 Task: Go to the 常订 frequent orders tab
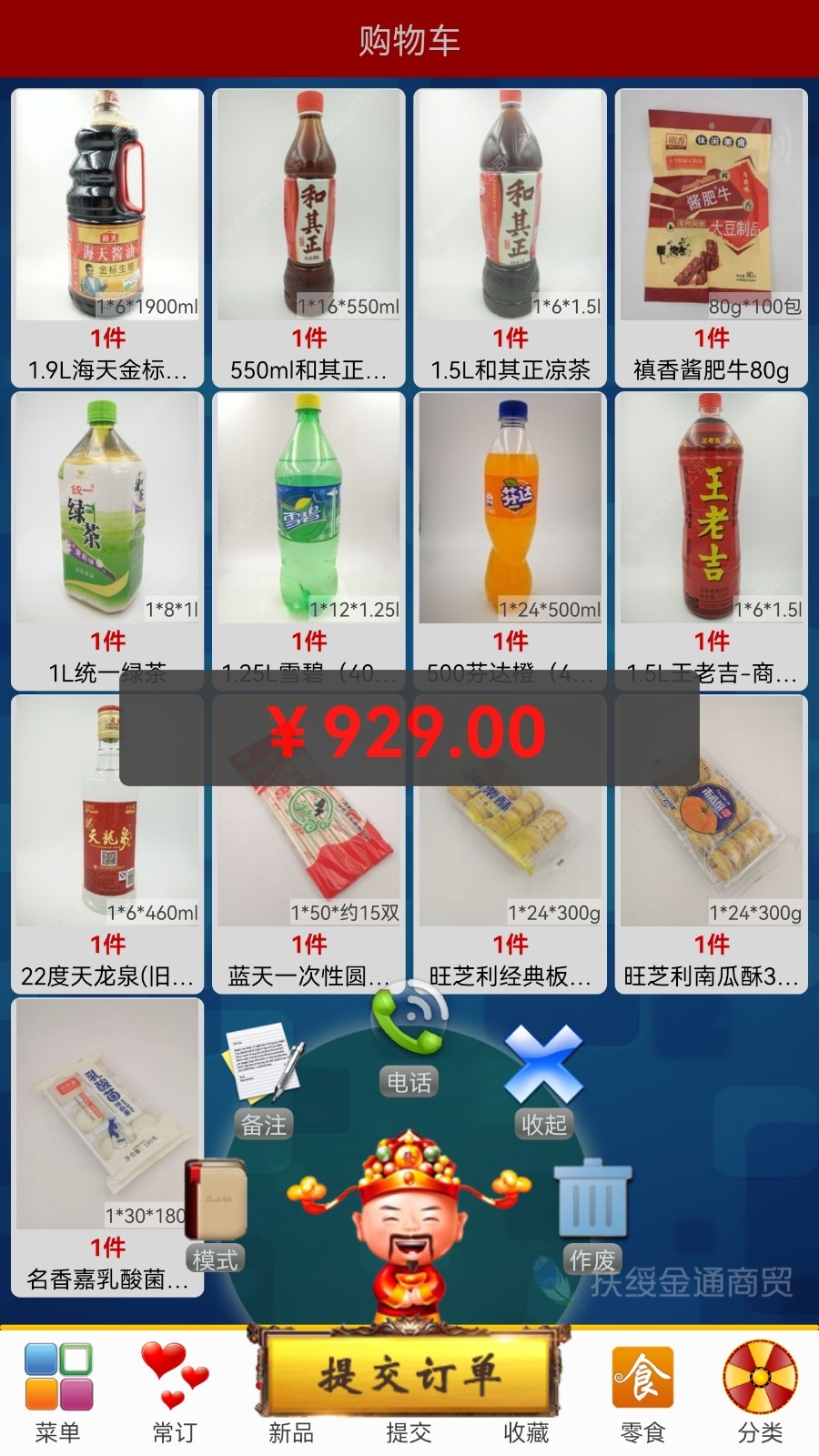coord(174,1392)
